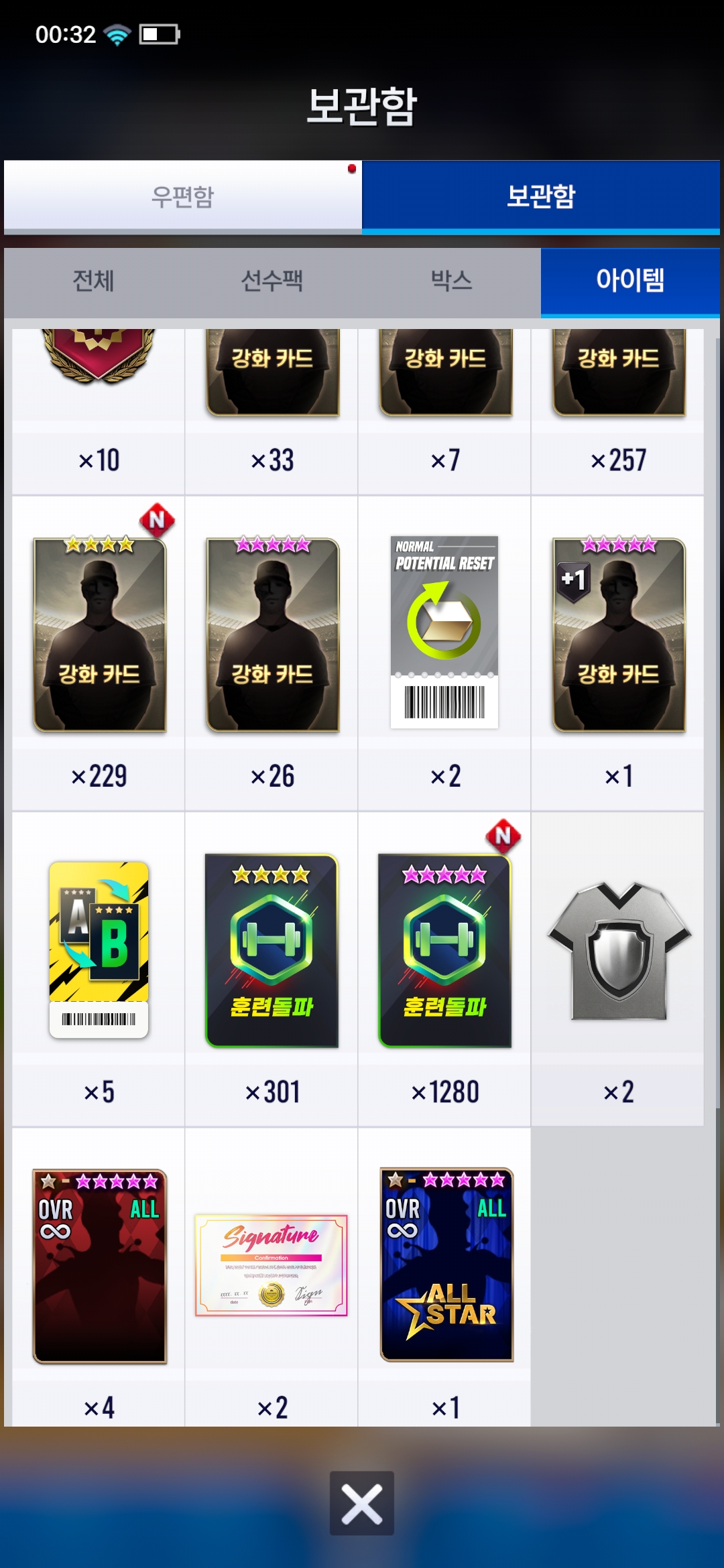Open the blue ALL STAR player card

(446, 1265)
